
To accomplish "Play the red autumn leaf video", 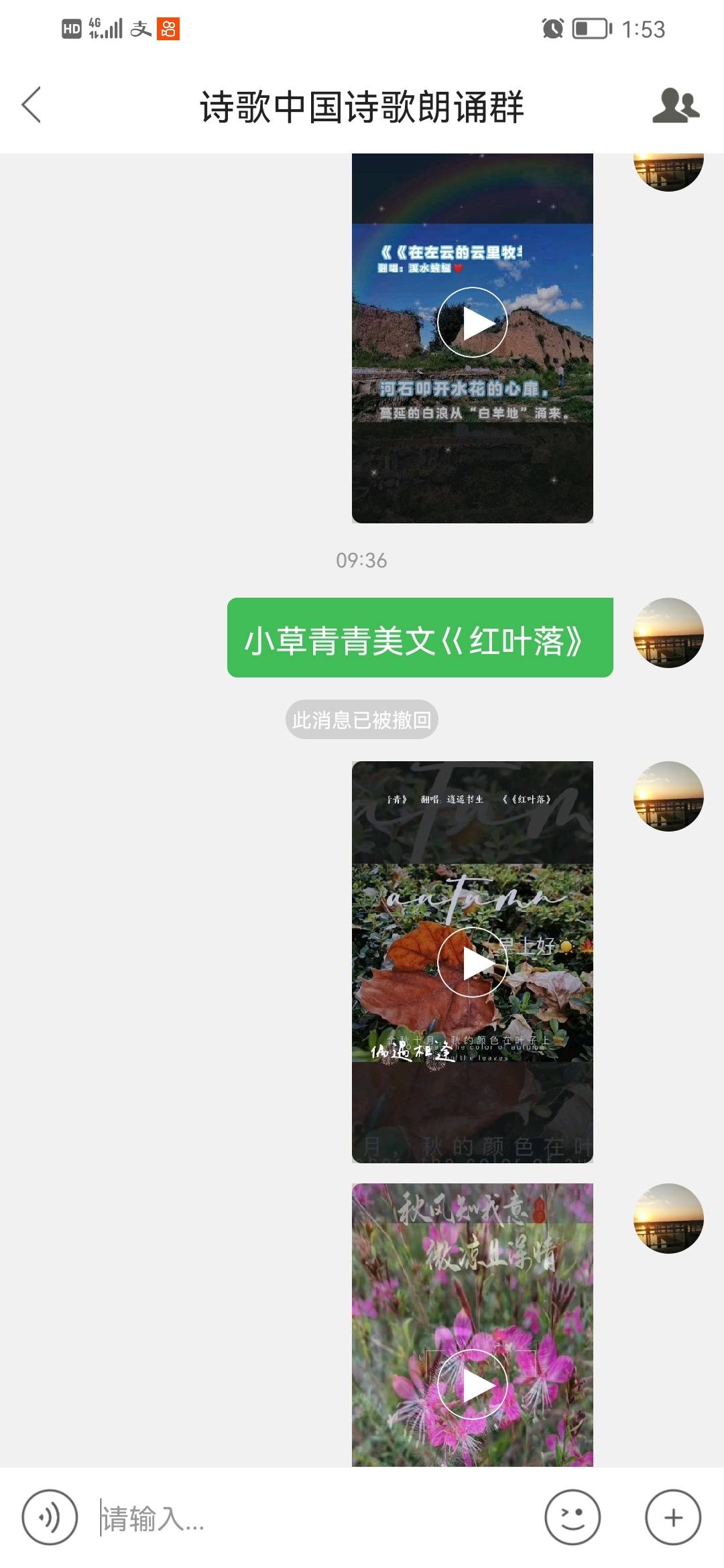I will pos(472,962).
